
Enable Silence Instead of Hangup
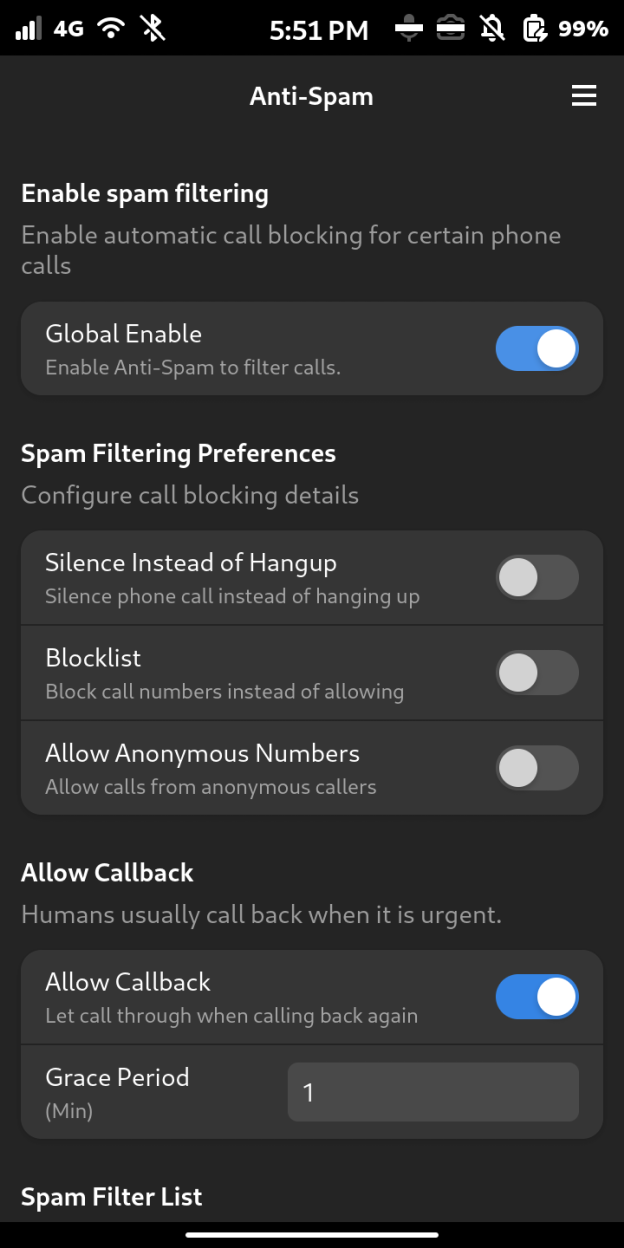537,577
